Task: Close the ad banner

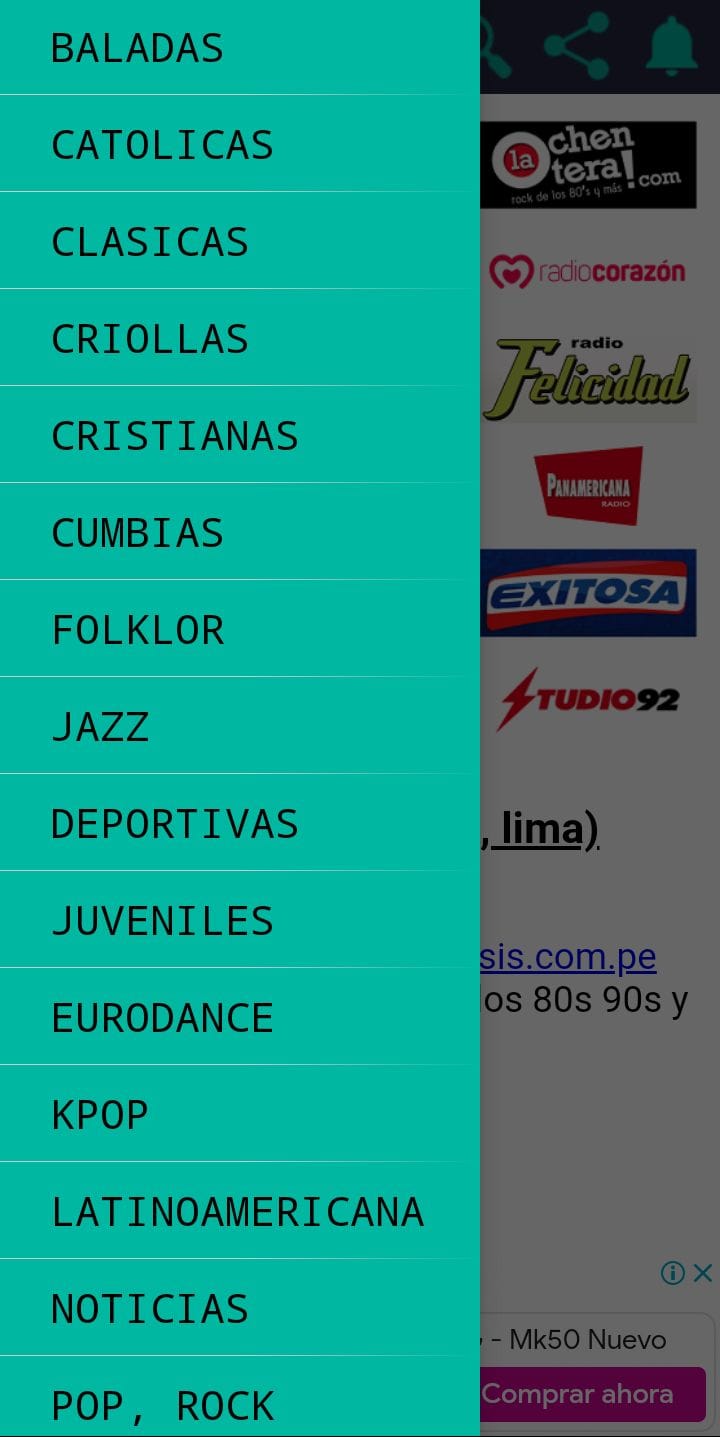Action: coord(703,1272)
